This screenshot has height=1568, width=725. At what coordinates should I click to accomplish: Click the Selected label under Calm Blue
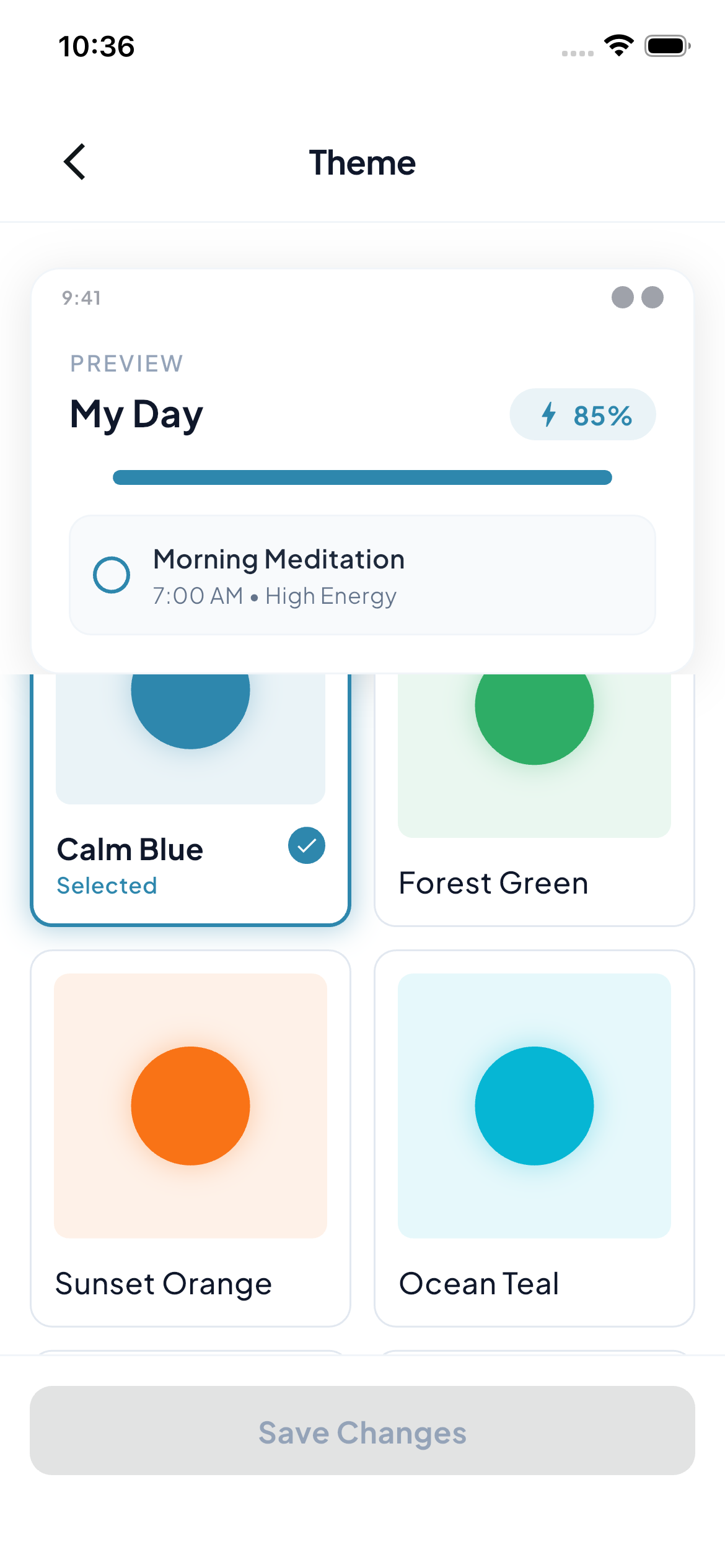[107, 884]
